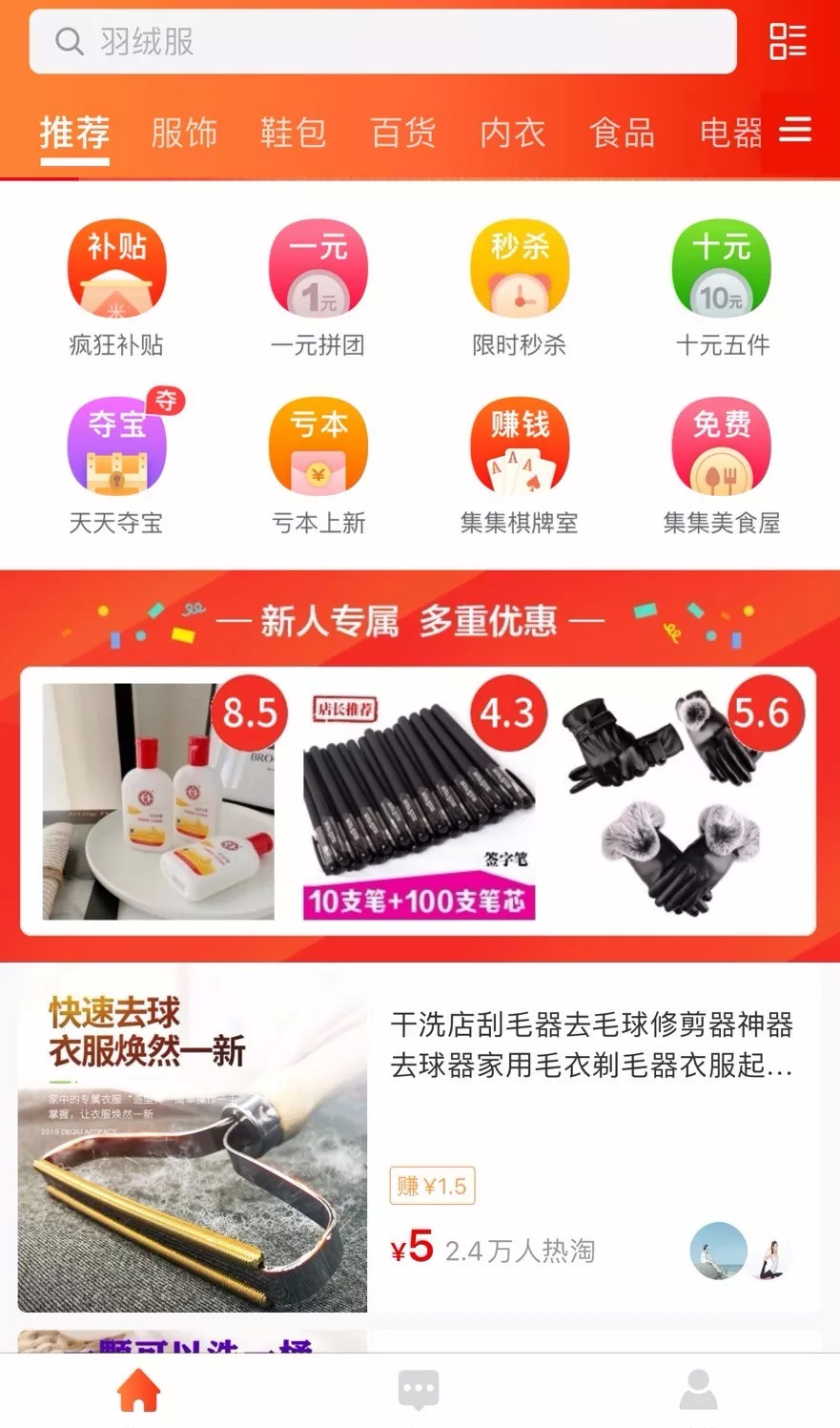Viewport: 840px width, 1428px height.
Task: Switch to the 服饰 tab
Action: (x=184, y=133)
